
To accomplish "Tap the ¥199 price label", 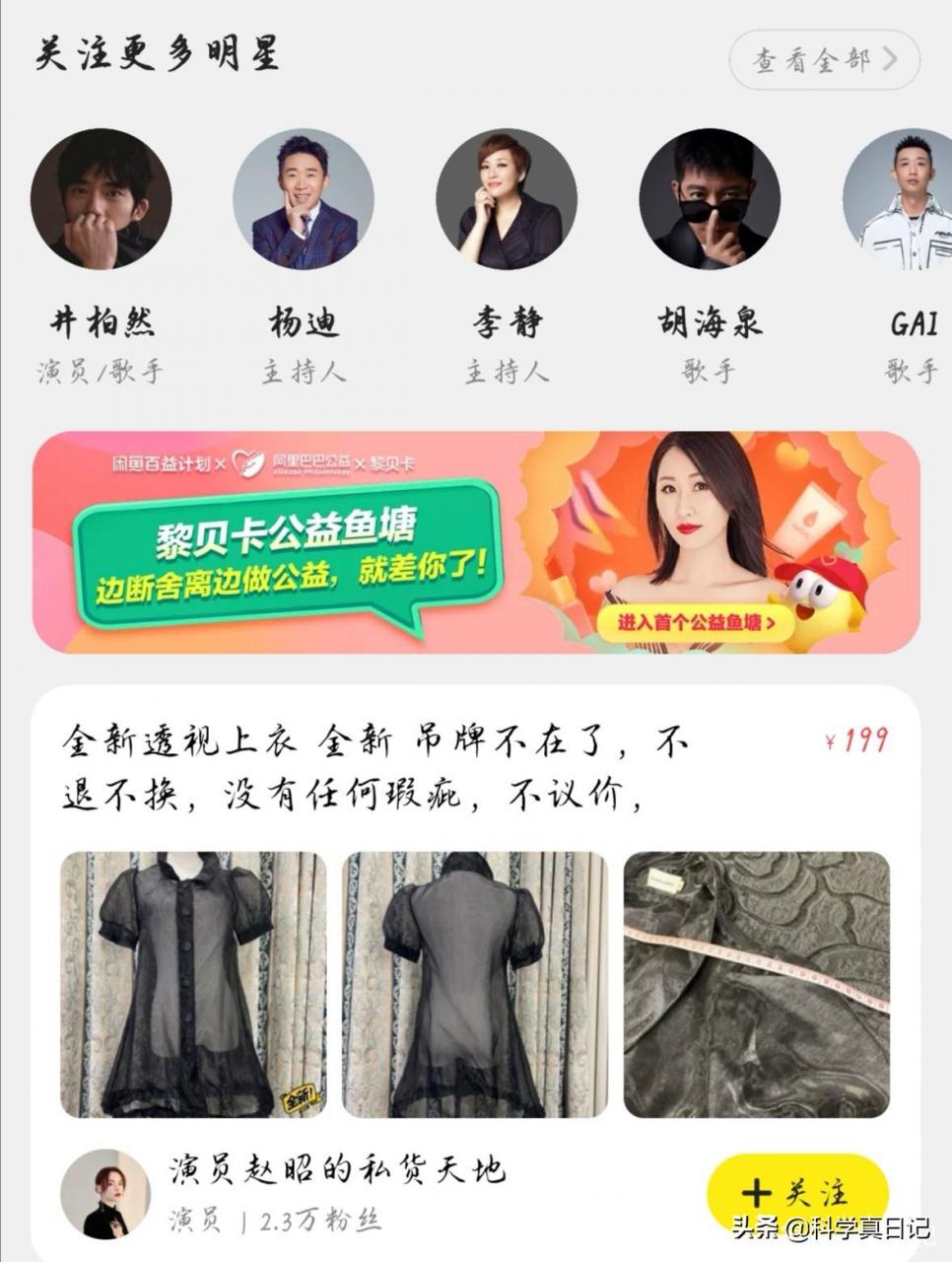I will pos(855,739).
